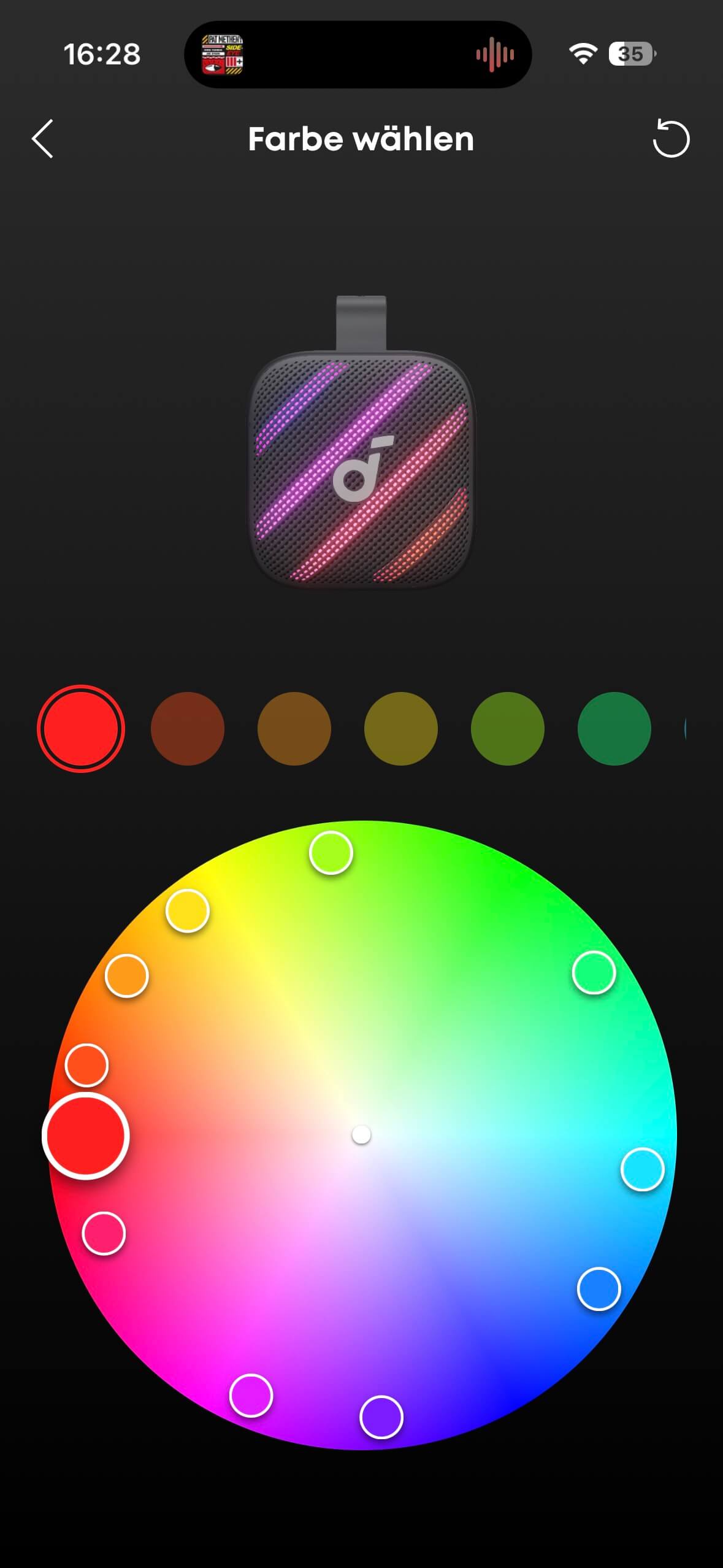
Task: Pick the pink-crimson dot on the wheel
Action: (104, 1233)
